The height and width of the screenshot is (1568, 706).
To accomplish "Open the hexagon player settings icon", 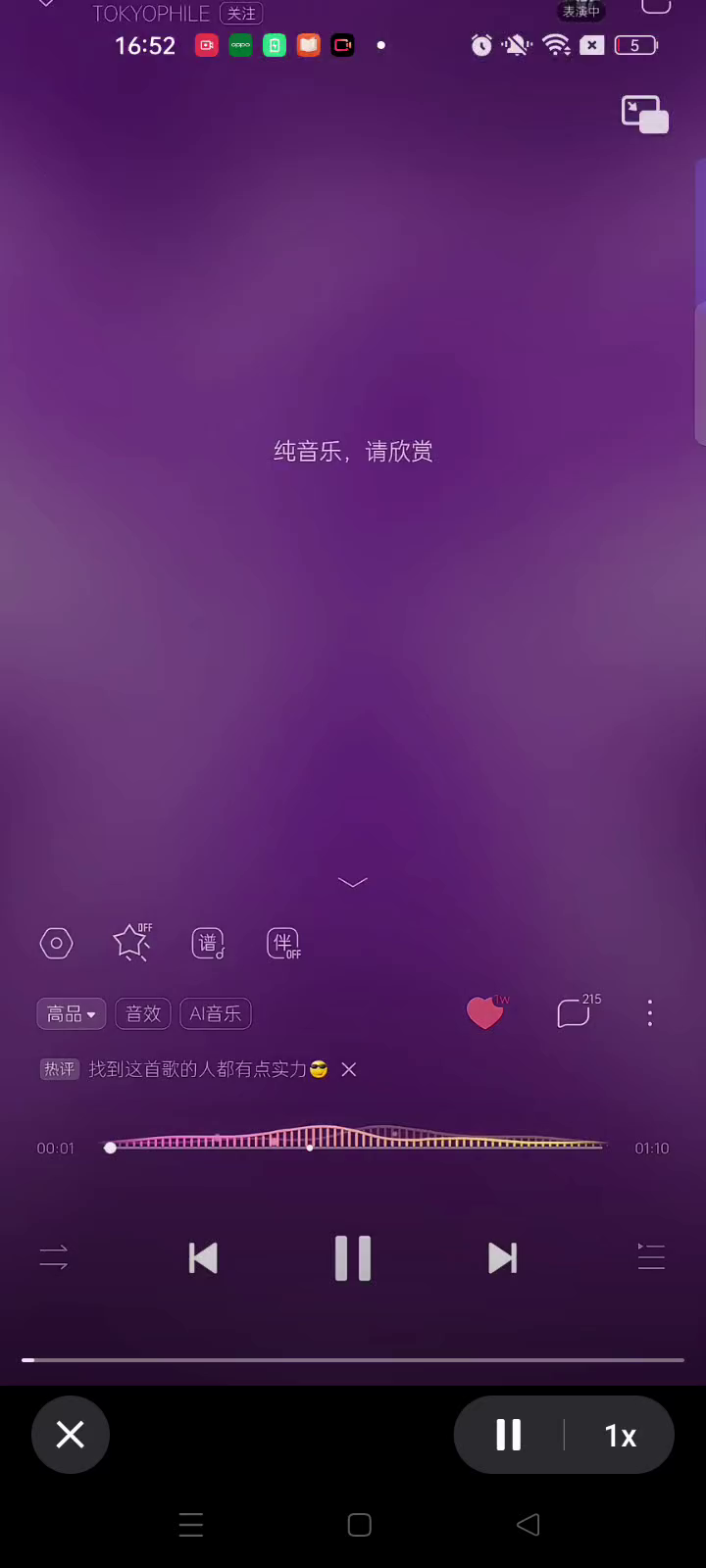I will point(56,943).
